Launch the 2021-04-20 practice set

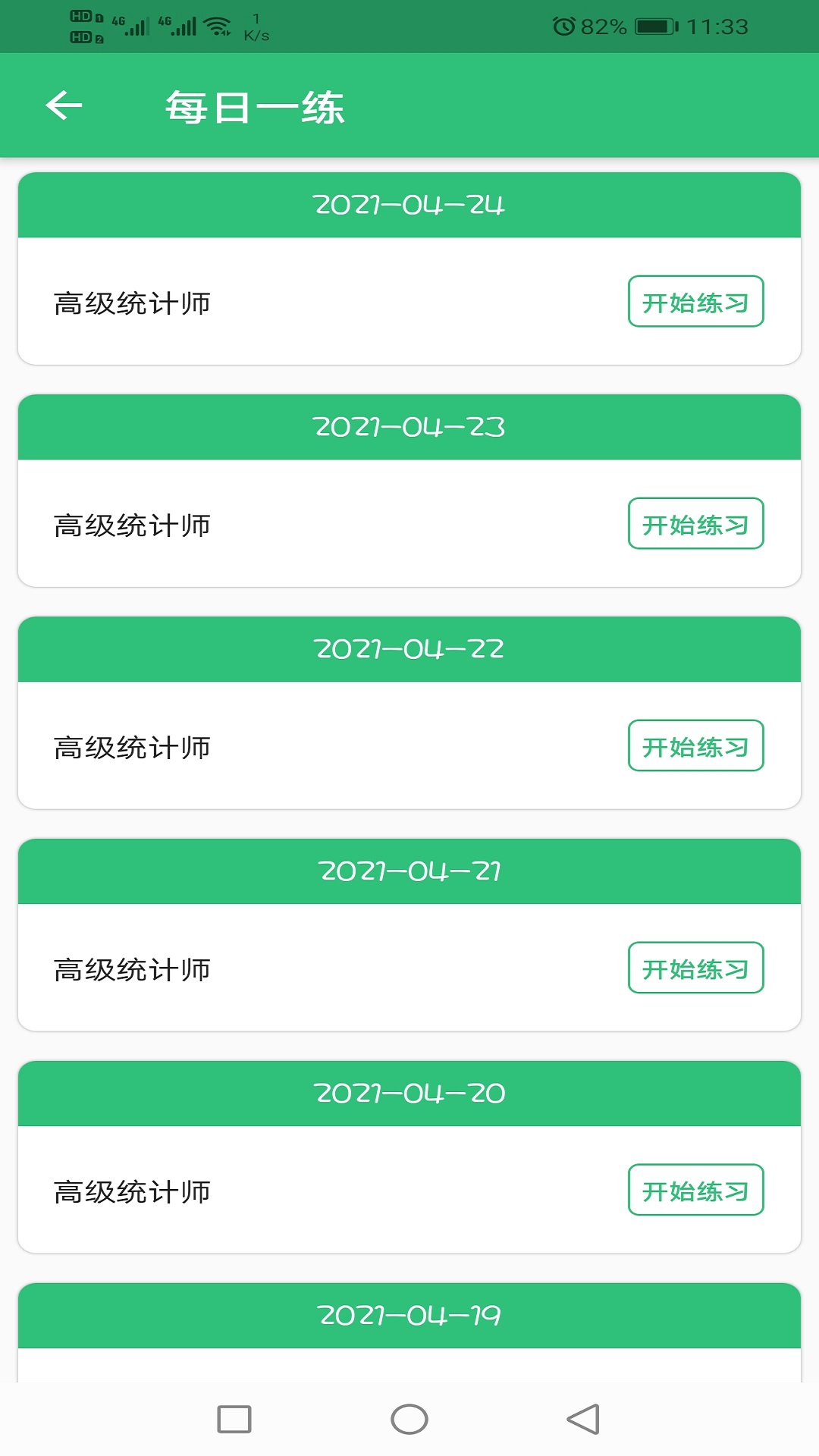pos(695,1191)
